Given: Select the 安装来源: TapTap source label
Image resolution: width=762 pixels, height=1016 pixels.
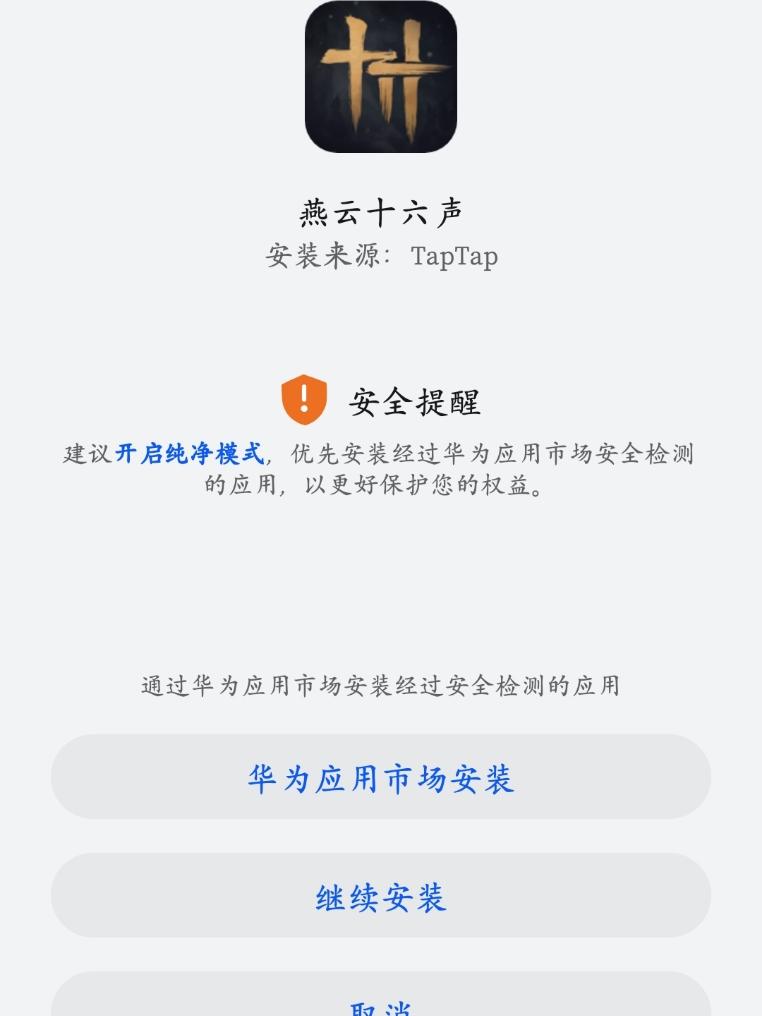Looking at the screenshot, I should tap(380, 257).
